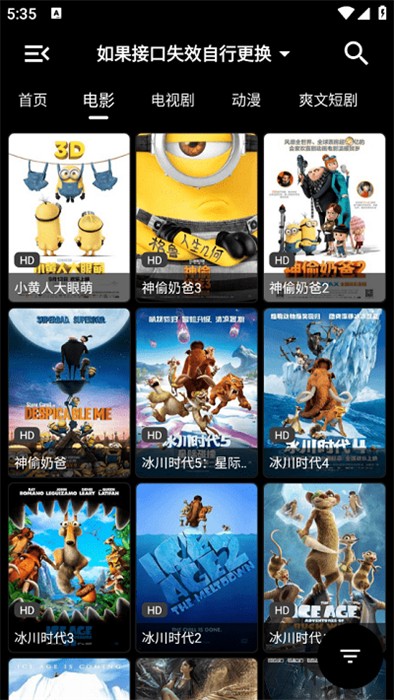
Task: Open the movie 冰川时代4
Action: [x=324, y=393]
